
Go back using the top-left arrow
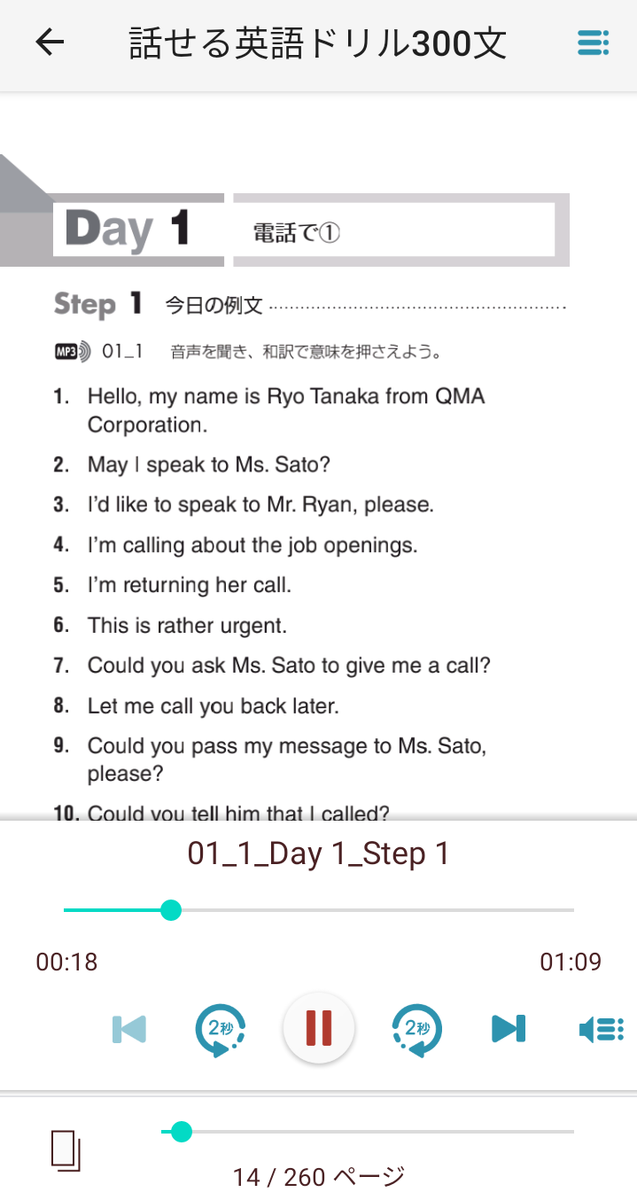click(x=49, y=42)
